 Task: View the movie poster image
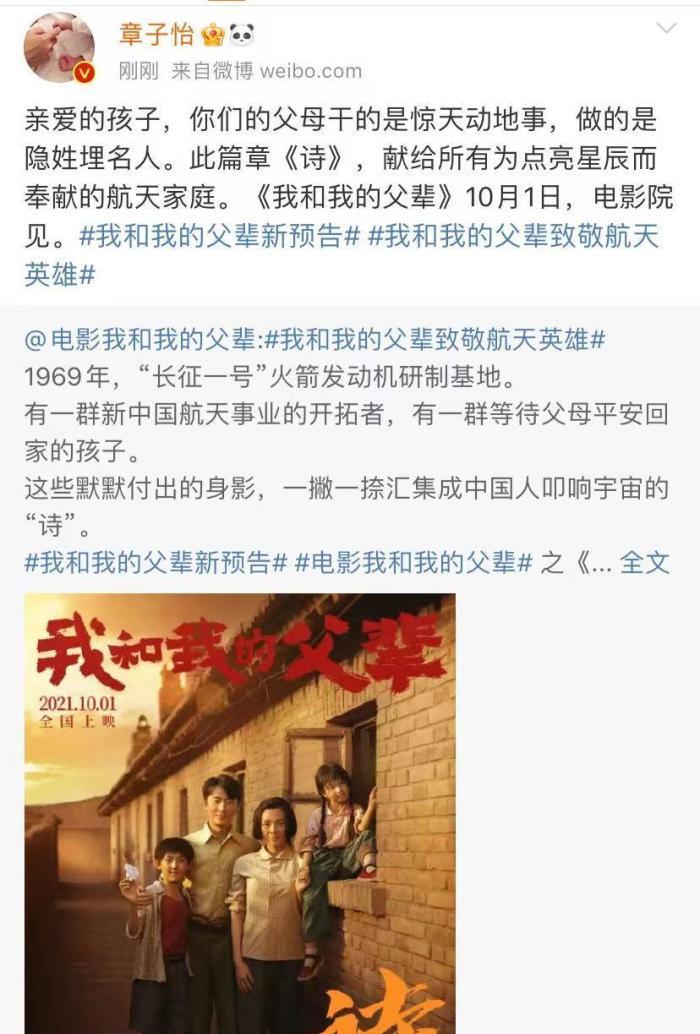coord(240,812)
